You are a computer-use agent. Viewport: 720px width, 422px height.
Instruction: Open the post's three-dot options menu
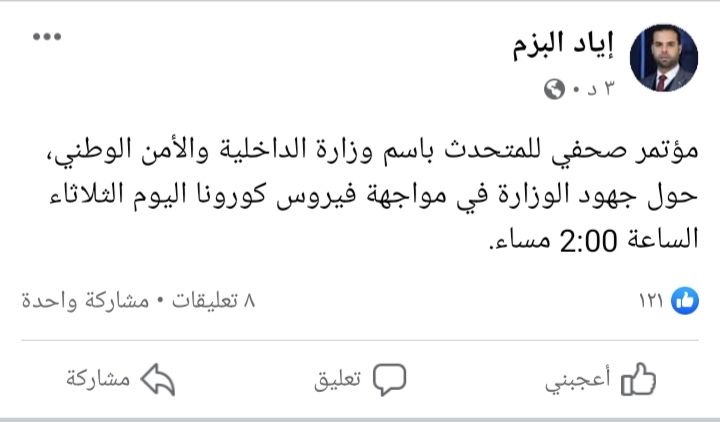click(x=48, y=37)
